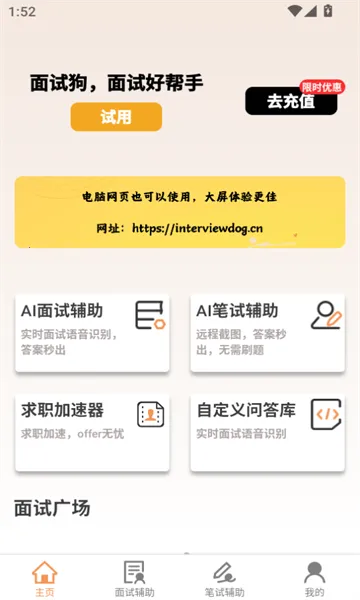Open the 自定义问答库 card

268,432
